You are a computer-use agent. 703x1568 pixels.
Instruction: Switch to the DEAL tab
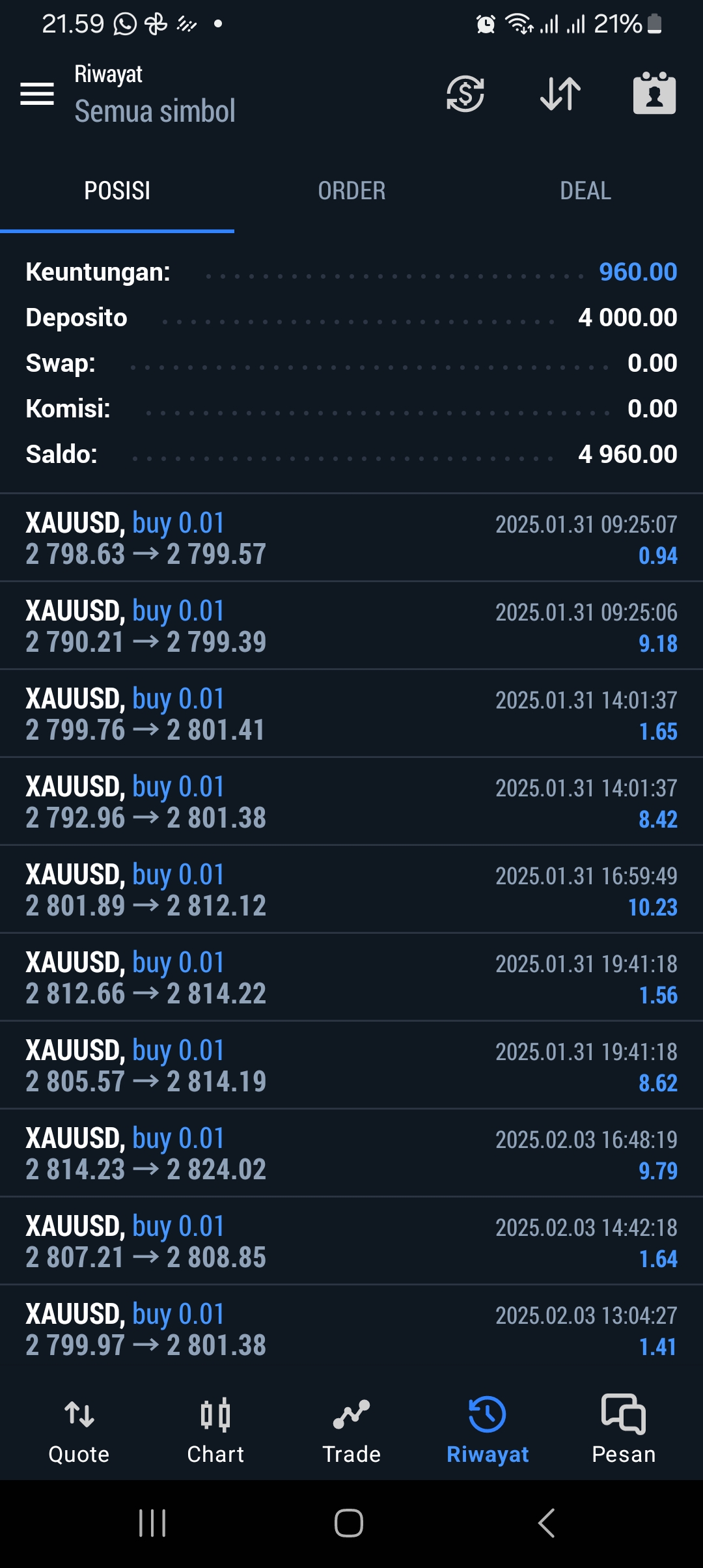586,191
